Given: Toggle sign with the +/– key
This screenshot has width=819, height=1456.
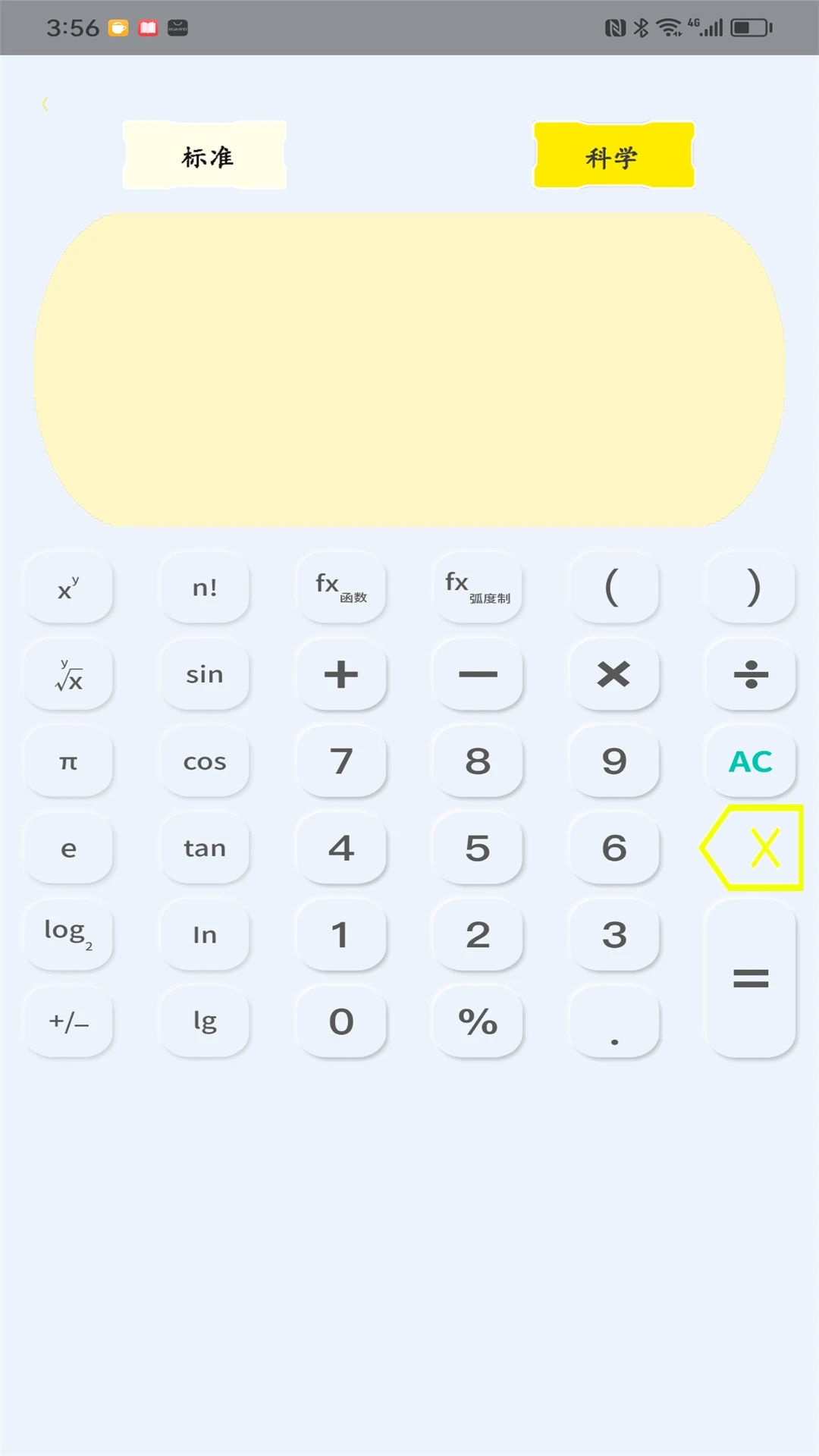Looking at the screenshot, I should coord(68,1021).
